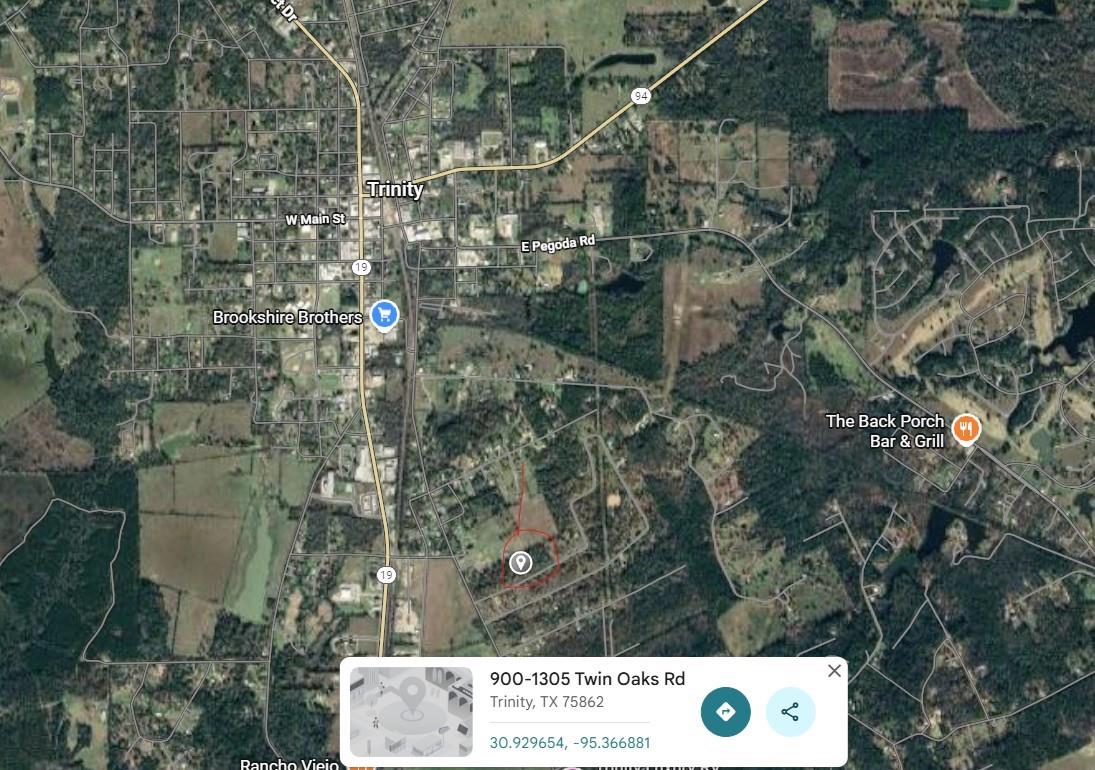The height and width of the screenshot is (770, 1095).
Task: Close the Twin Oaks Rd info card
Action: point(834,671)
